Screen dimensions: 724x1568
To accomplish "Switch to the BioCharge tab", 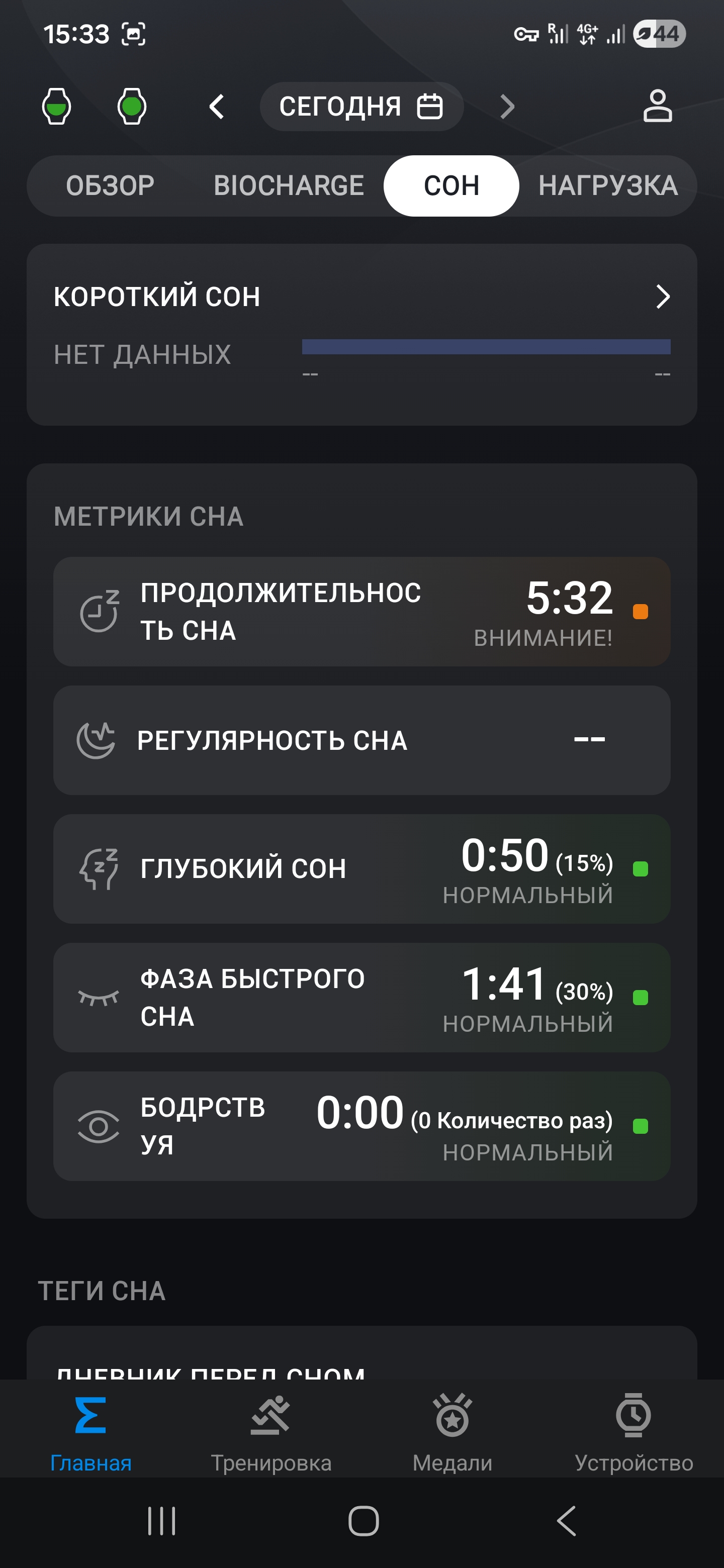I will point(289,185).
